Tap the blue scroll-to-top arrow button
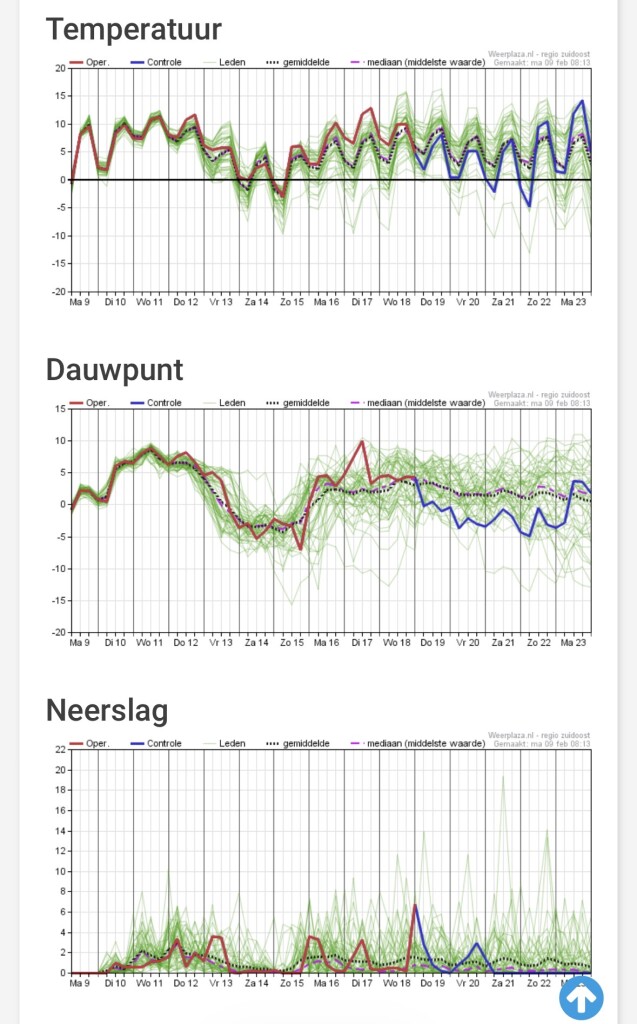Viewport: 637px width, 1024px height. 581,996
